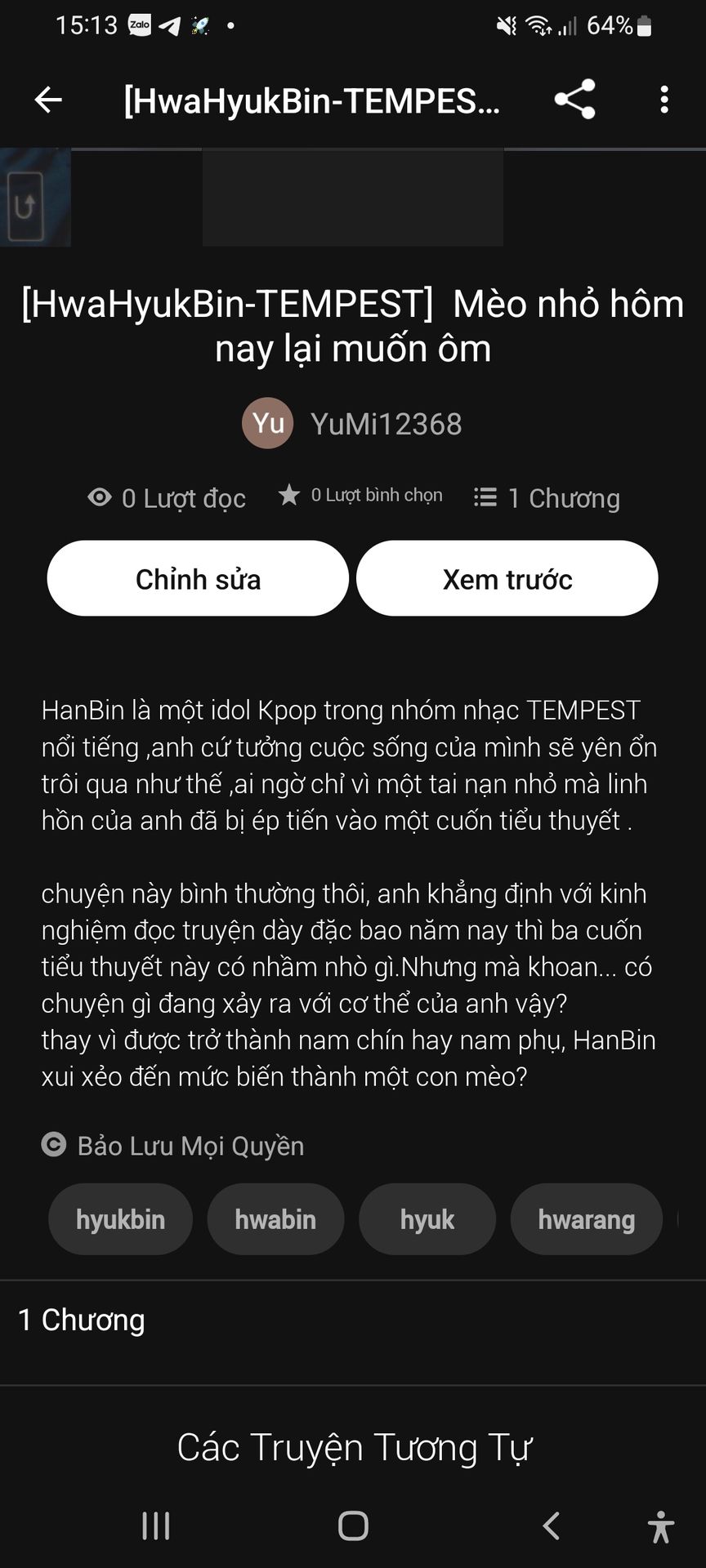Tap the Xem trước button
Image resolution: width=706 pixels, height=1568 pixels.
pos(507,578)
